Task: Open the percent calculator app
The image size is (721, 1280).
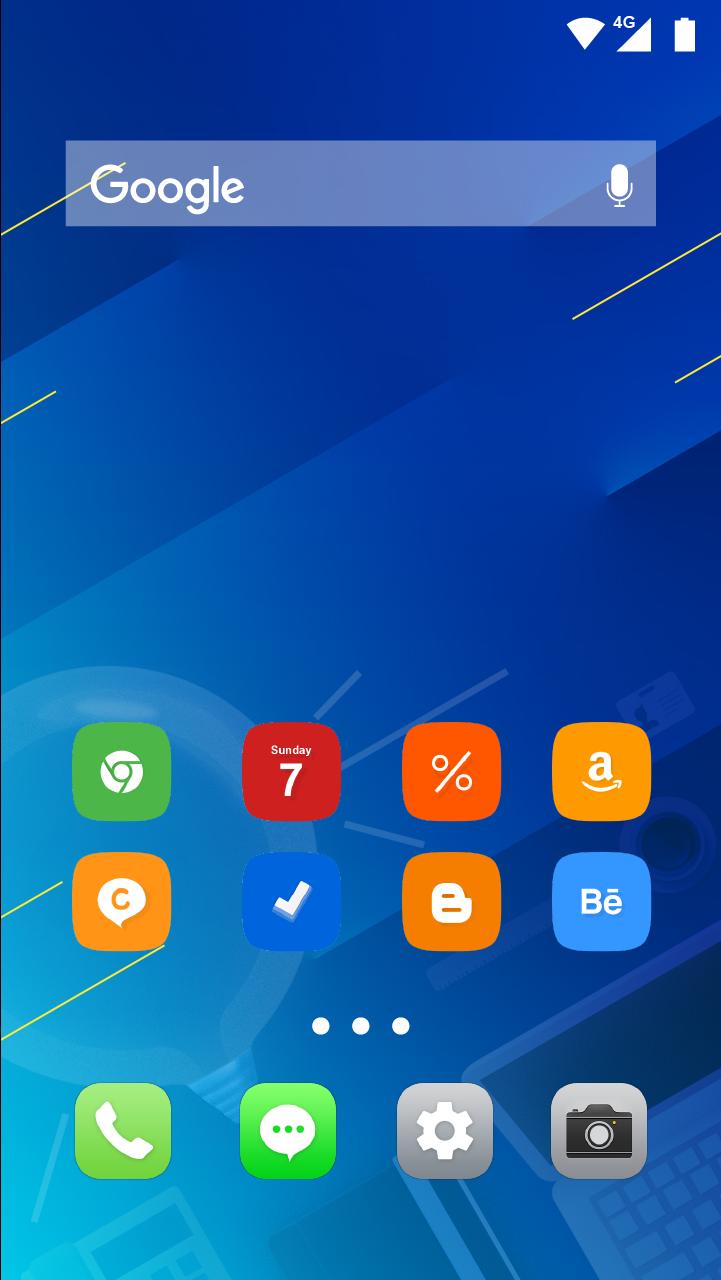Action: tap(451, 772)
